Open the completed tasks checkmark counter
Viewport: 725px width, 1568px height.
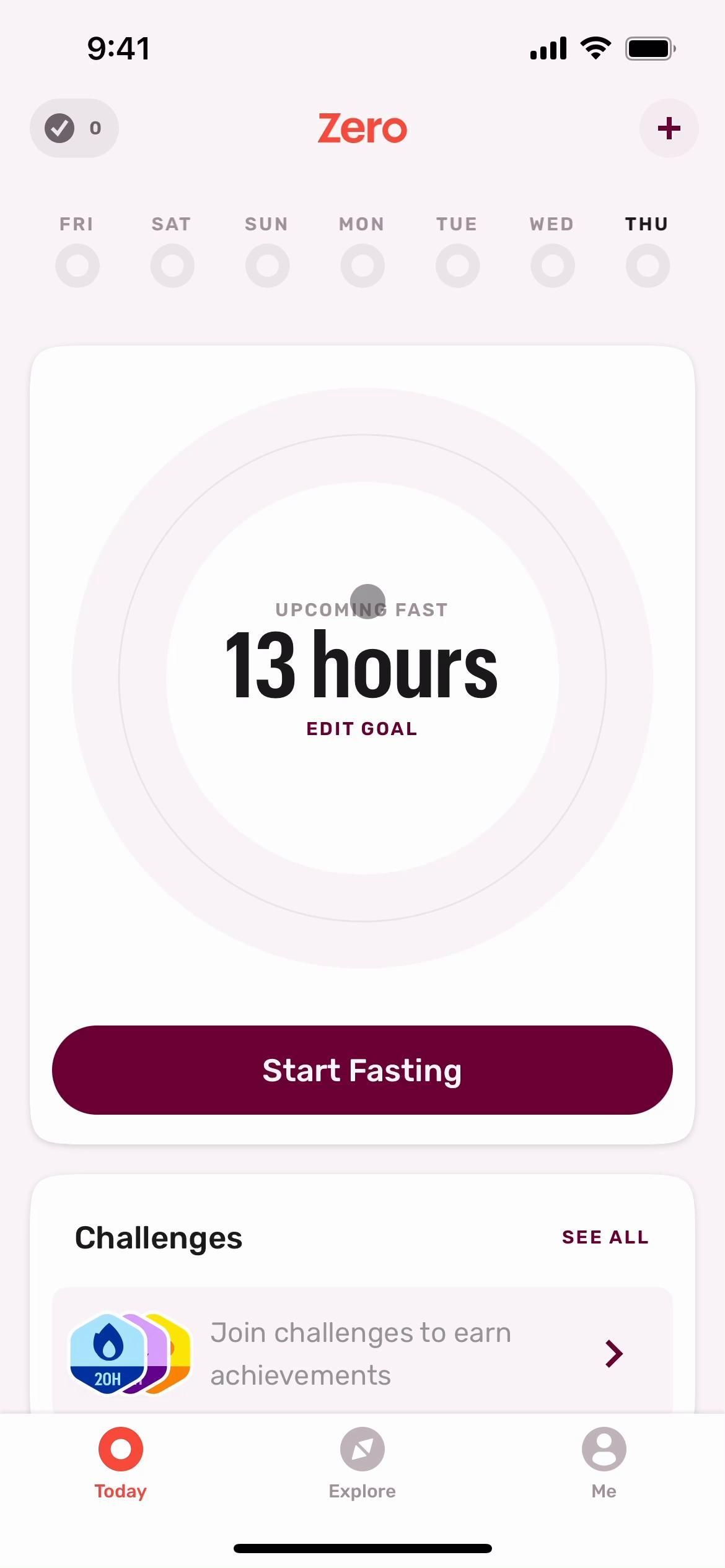(74, 128)
